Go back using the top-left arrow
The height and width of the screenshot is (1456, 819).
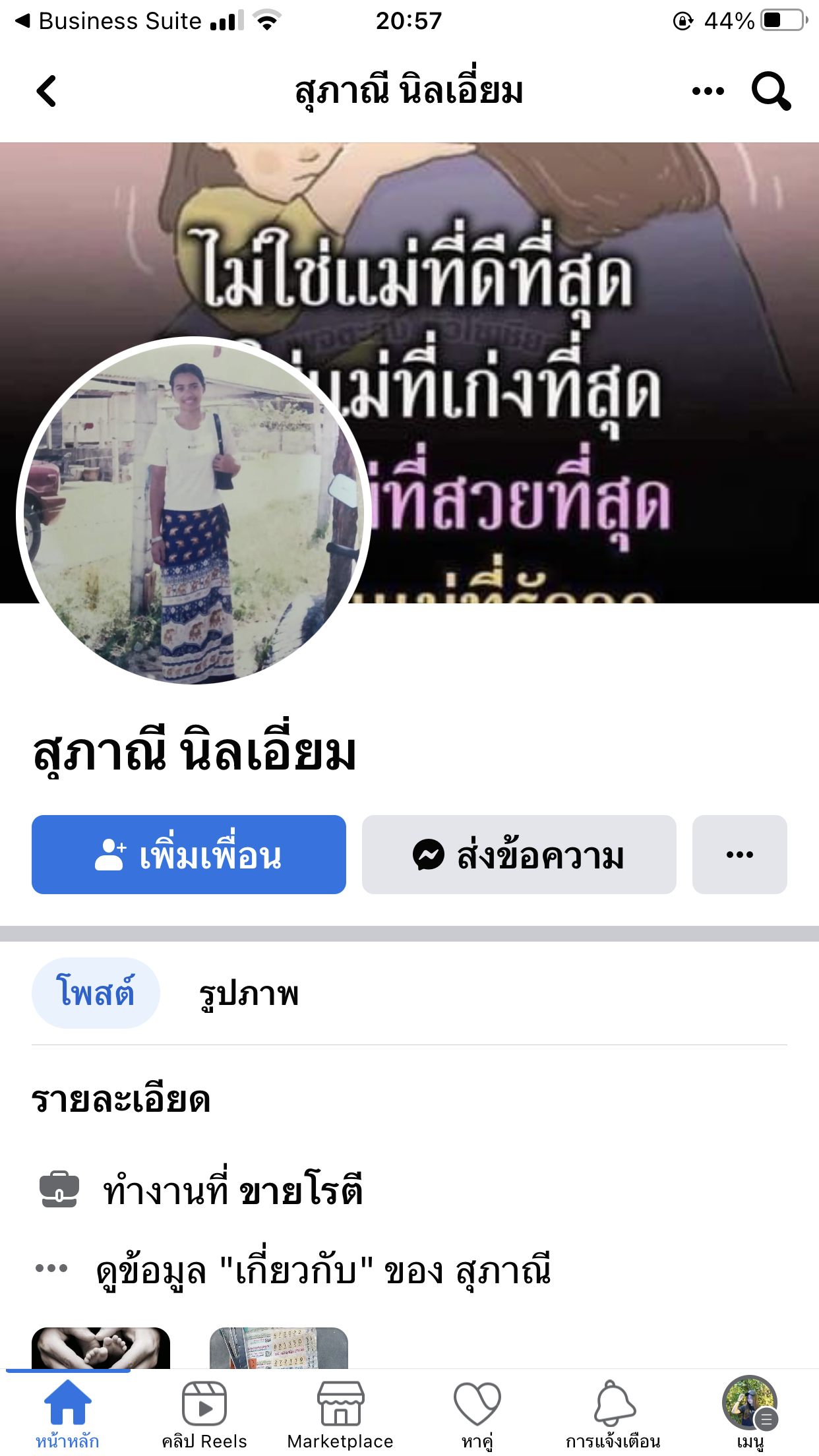[x=46, y=91]
